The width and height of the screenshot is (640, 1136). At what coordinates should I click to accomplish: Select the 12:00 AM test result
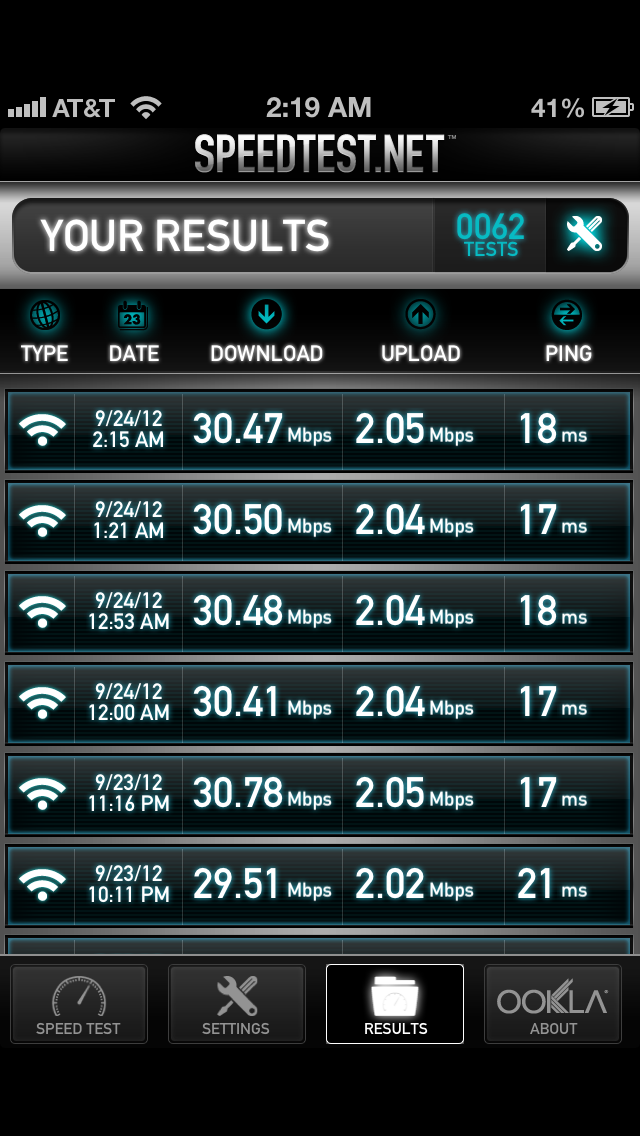[319, 703]
